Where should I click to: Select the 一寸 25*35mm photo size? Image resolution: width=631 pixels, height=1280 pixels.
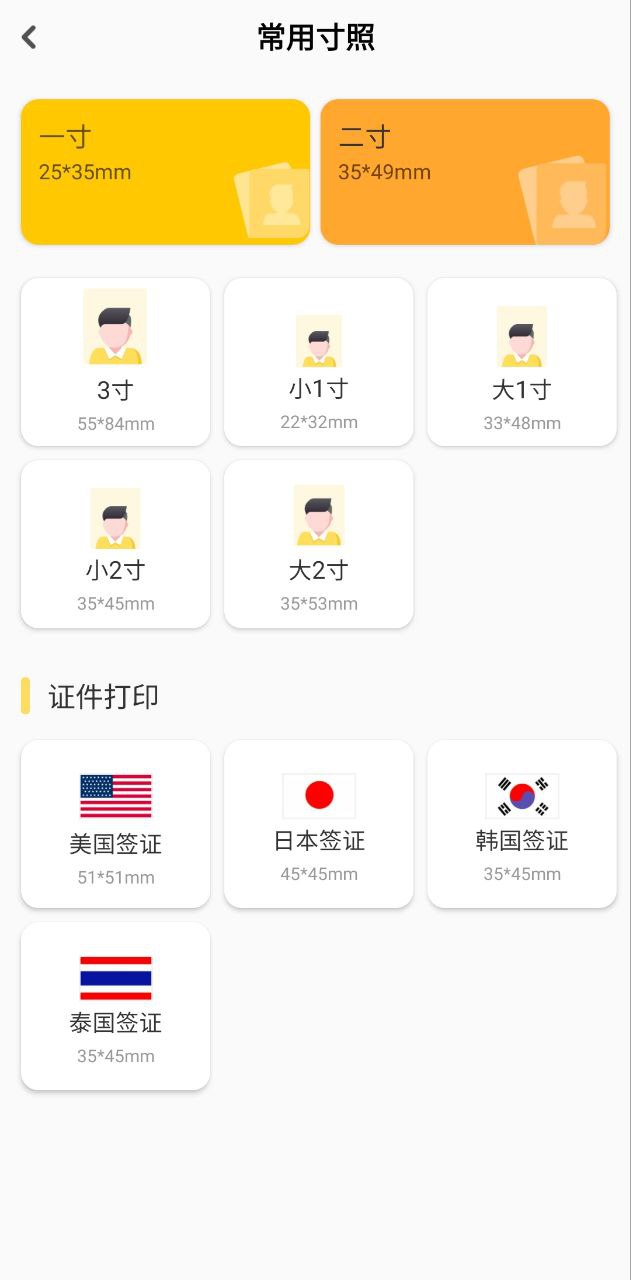pos(165,171)
